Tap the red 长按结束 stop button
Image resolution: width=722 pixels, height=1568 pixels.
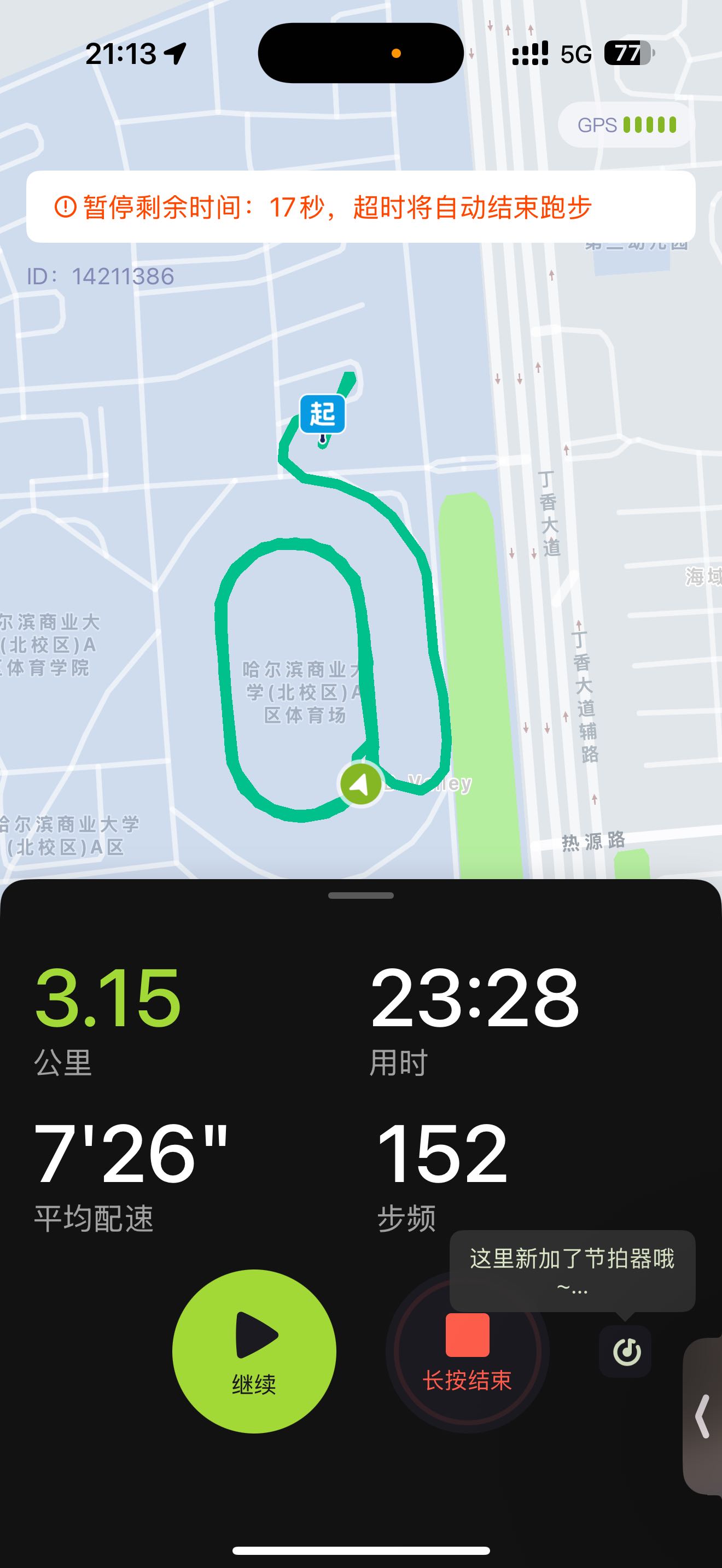pos(467,1351)
